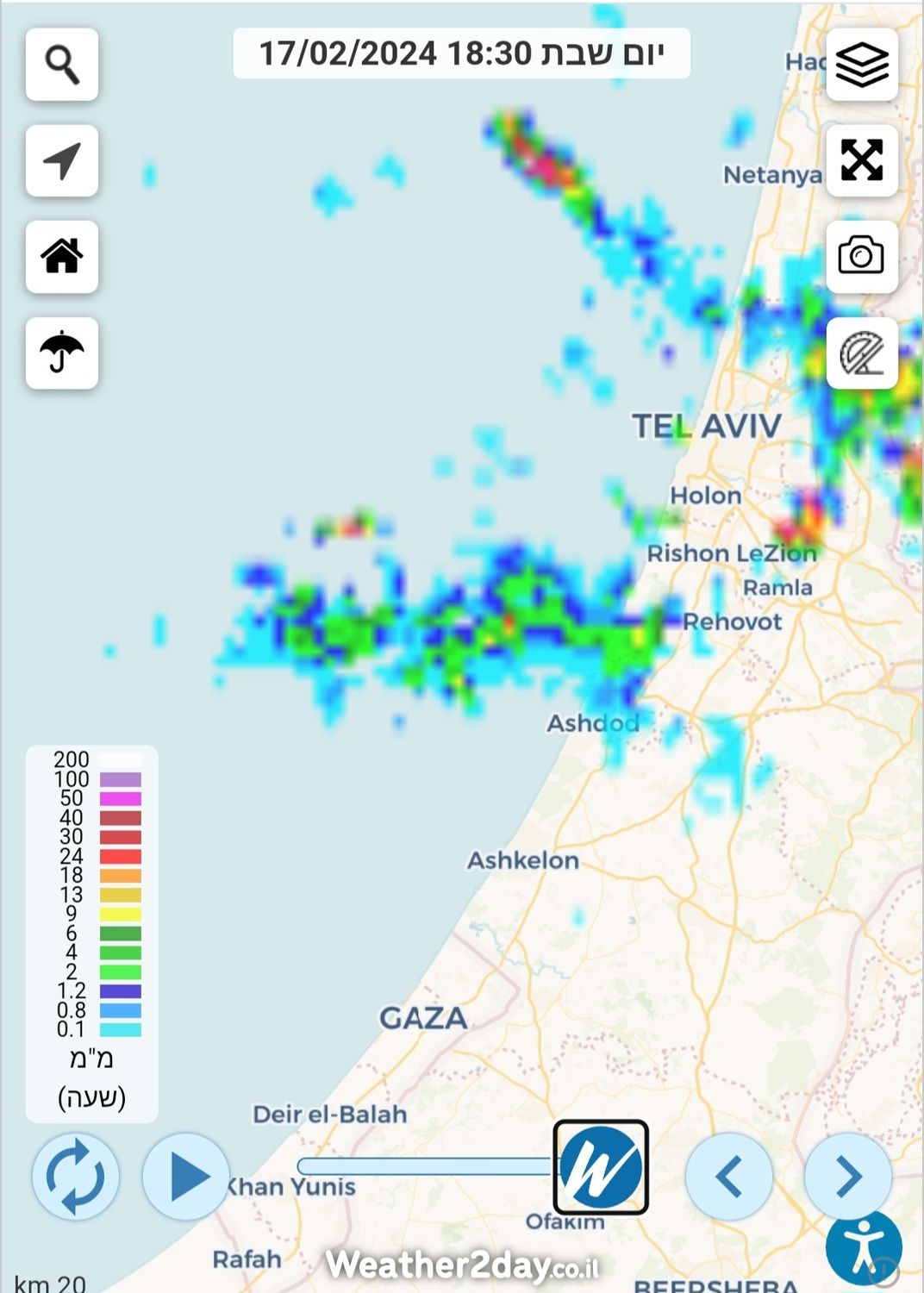Advance to the next radar frame

click(x=848, y=1177)
